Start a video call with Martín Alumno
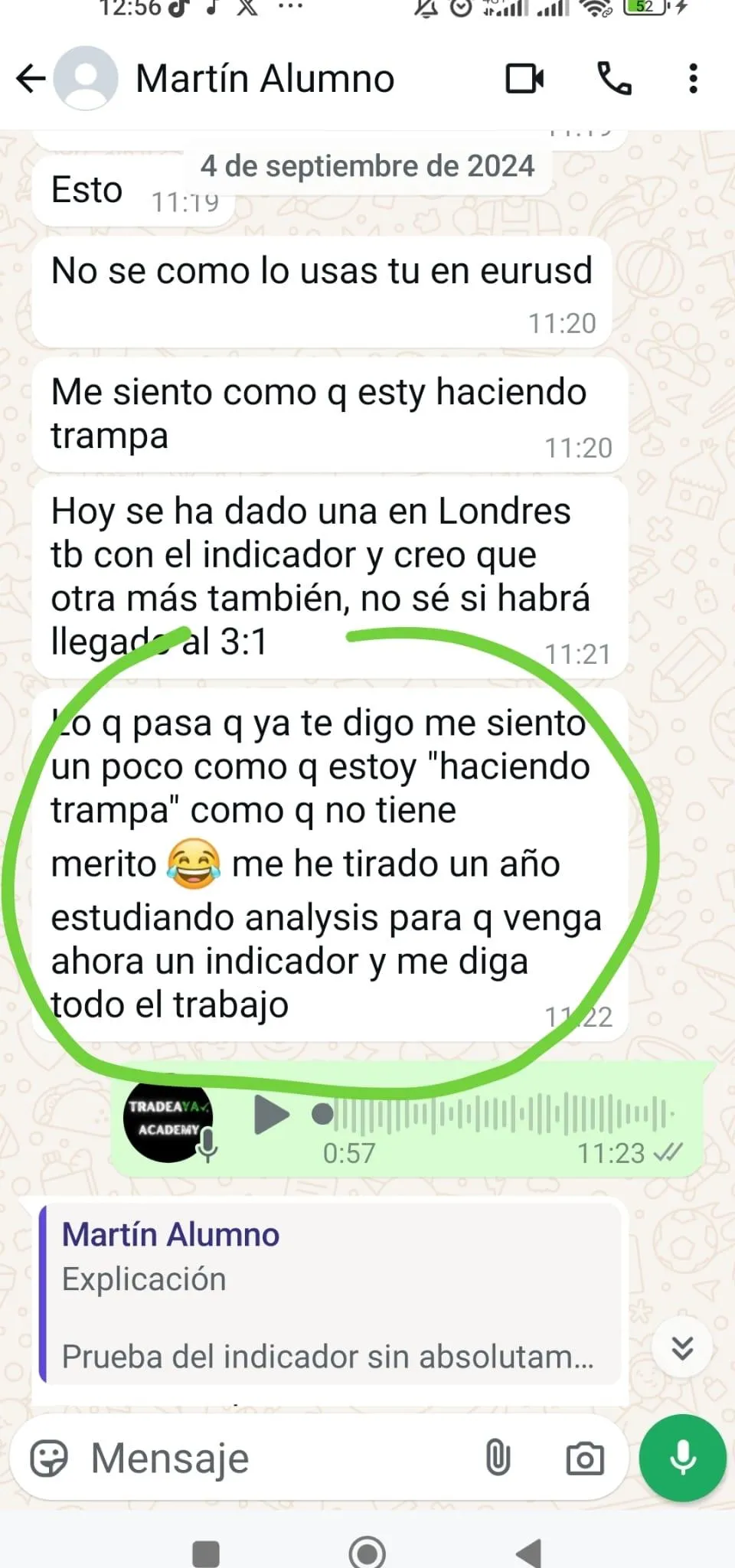The image size is (735, 1568). 525,78
